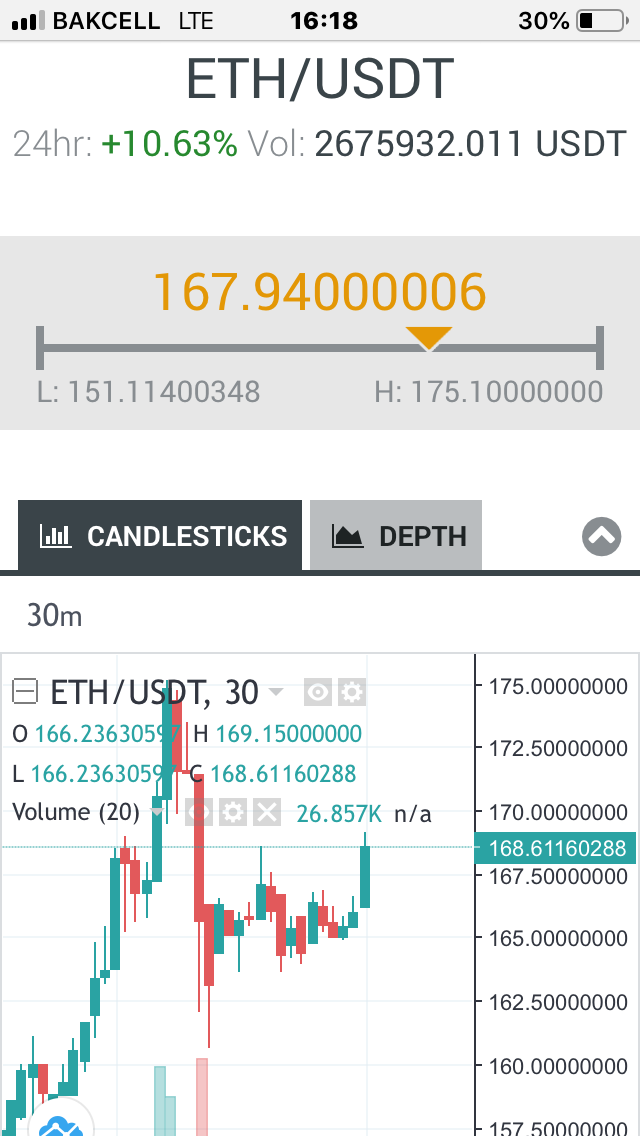Switch to the Candlesticks tab
Image resolution: width=640 pixels, height=1136 pixels.
coord(160,536)
